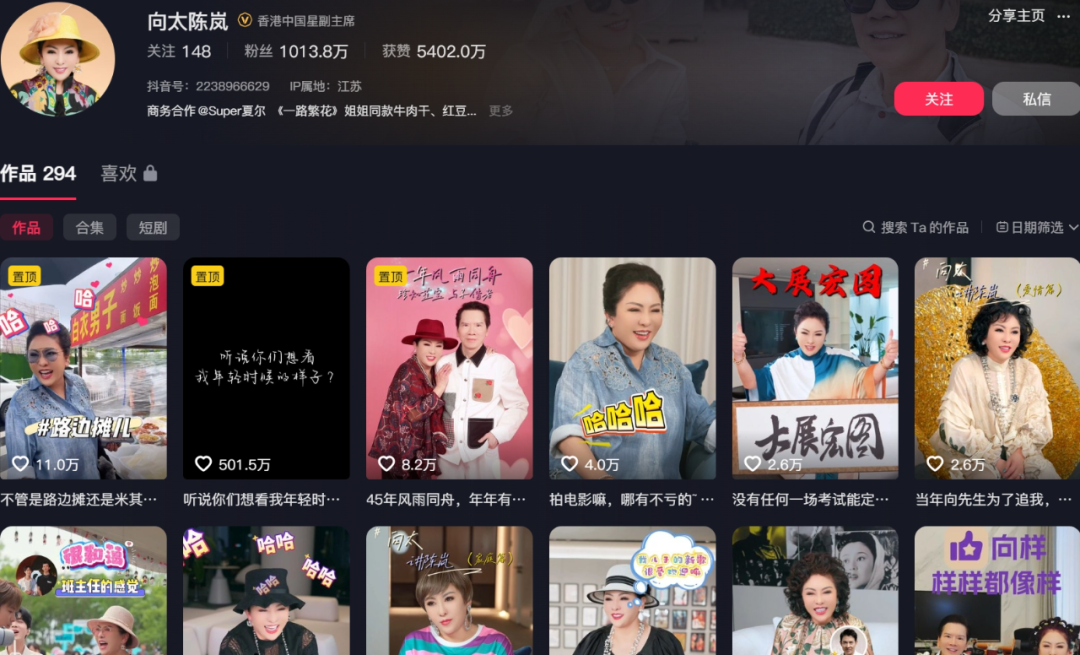The width and height of the screenshot is (1080, 655).
Task: Select the 短剧 filter chip
Action: click(x=153, y=227)
